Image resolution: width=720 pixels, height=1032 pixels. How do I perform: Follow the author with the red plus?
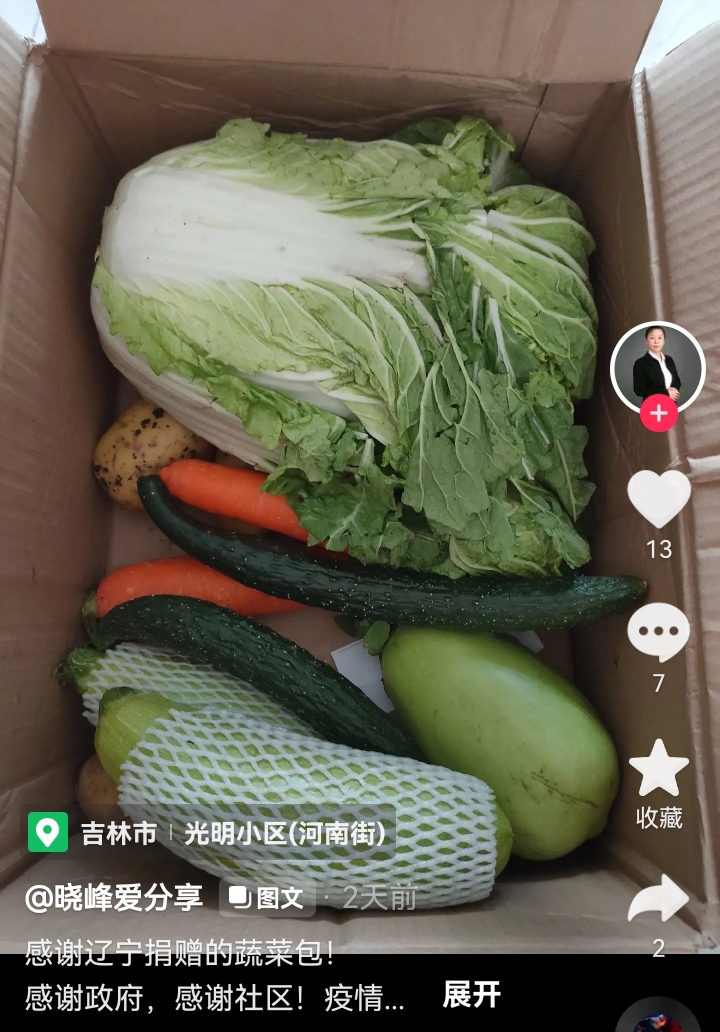(658, 413)
